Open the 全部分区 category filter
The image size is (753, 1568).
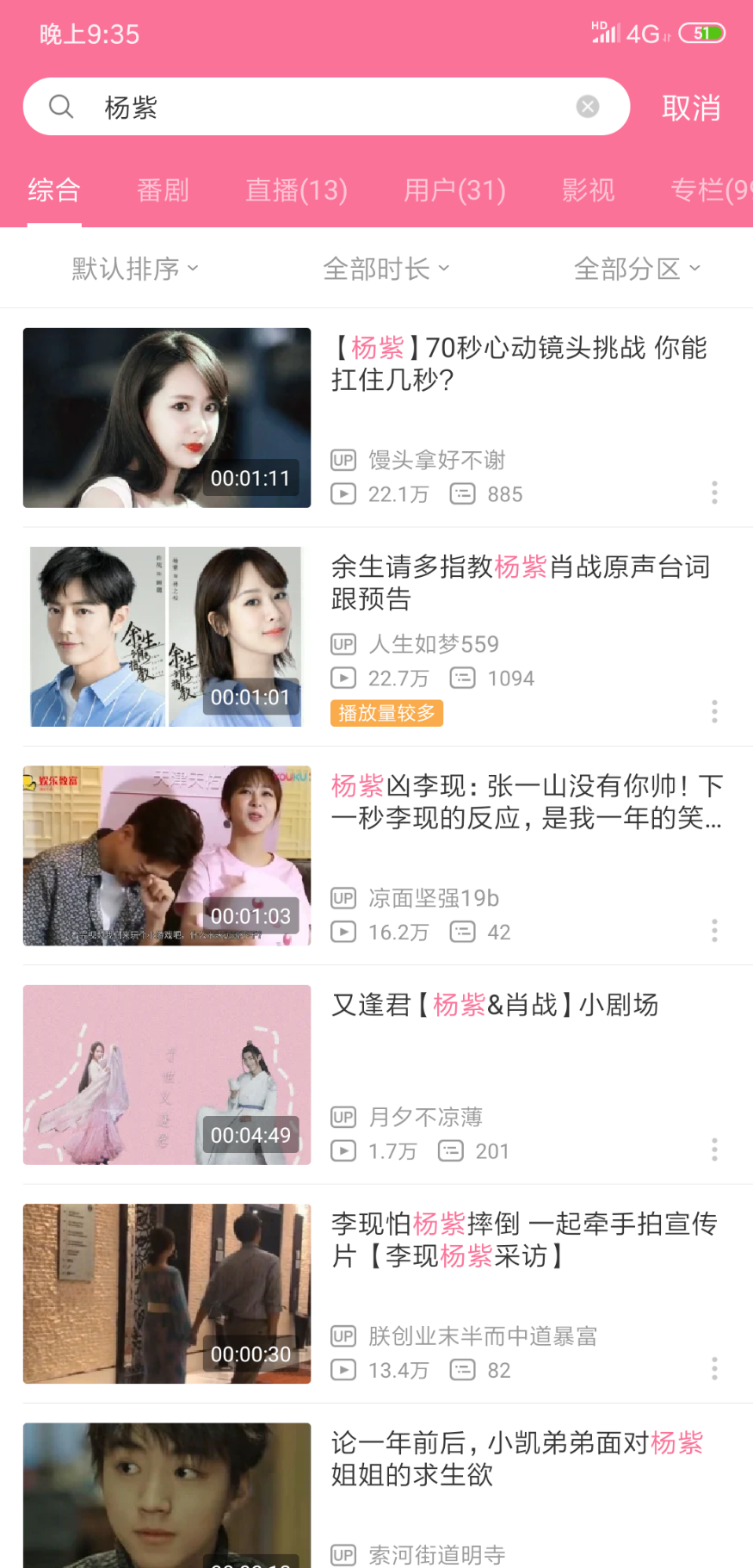(x=637, y=268)
